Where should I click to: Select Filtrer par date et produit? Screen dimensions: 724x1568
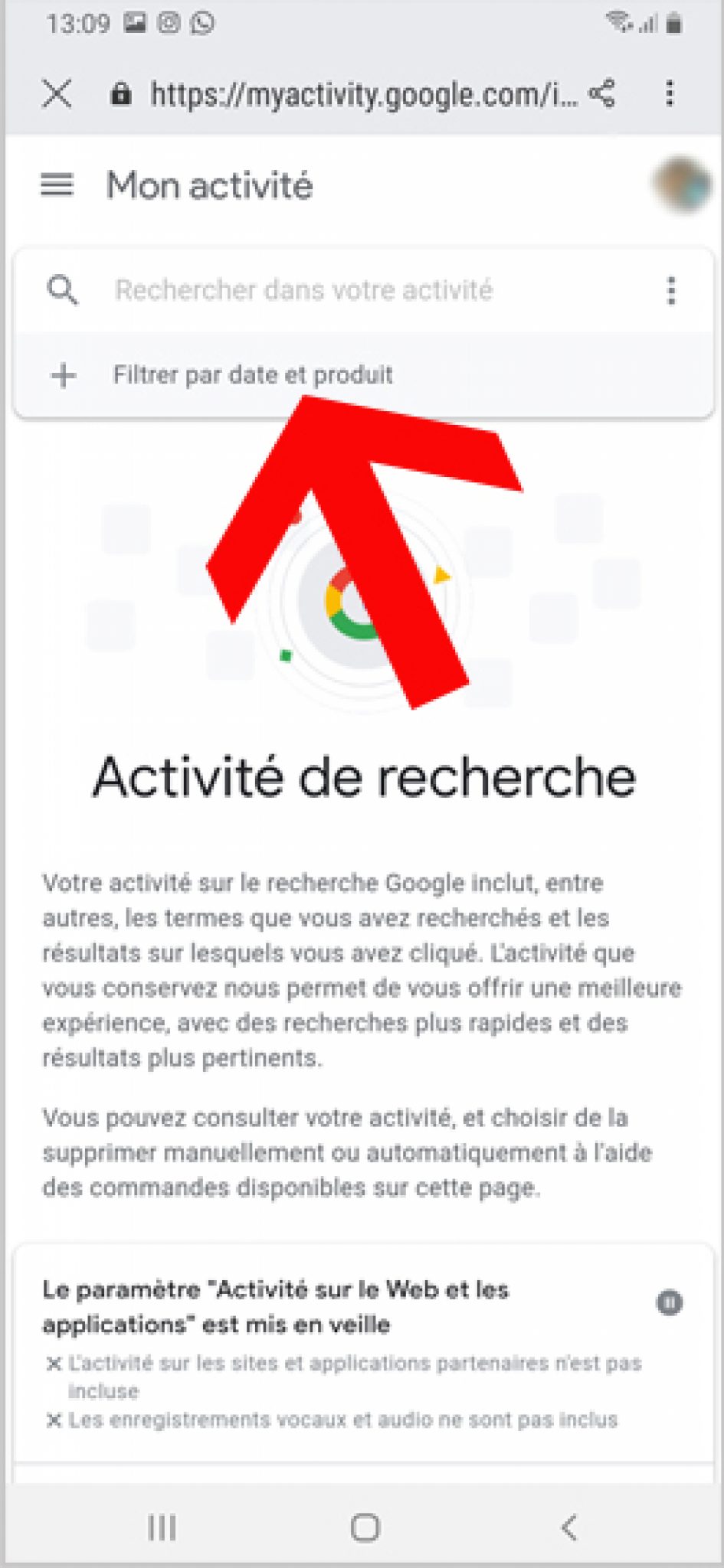253,375
